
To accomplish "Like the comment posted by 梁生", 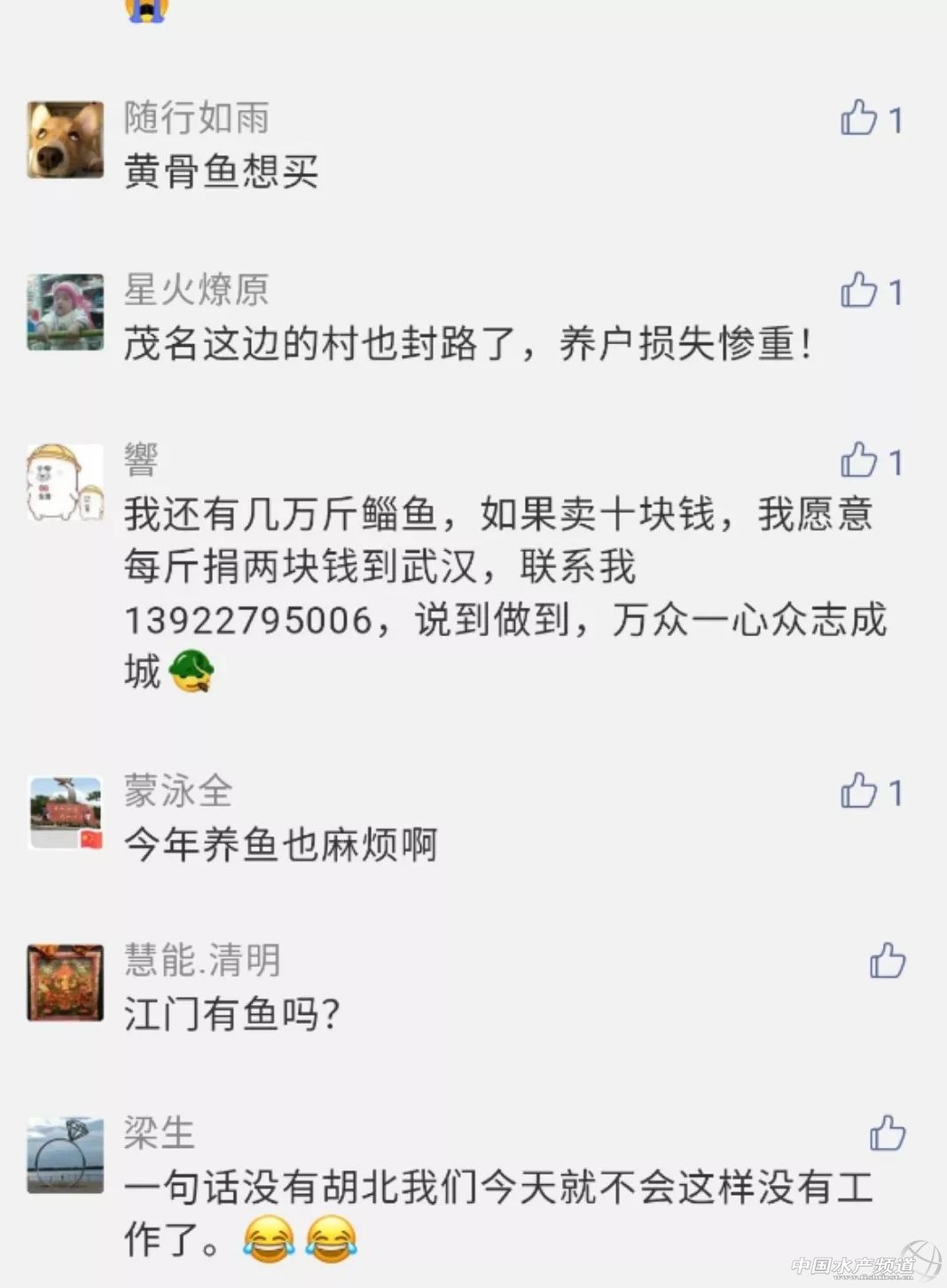I will tap(887, 1134).
